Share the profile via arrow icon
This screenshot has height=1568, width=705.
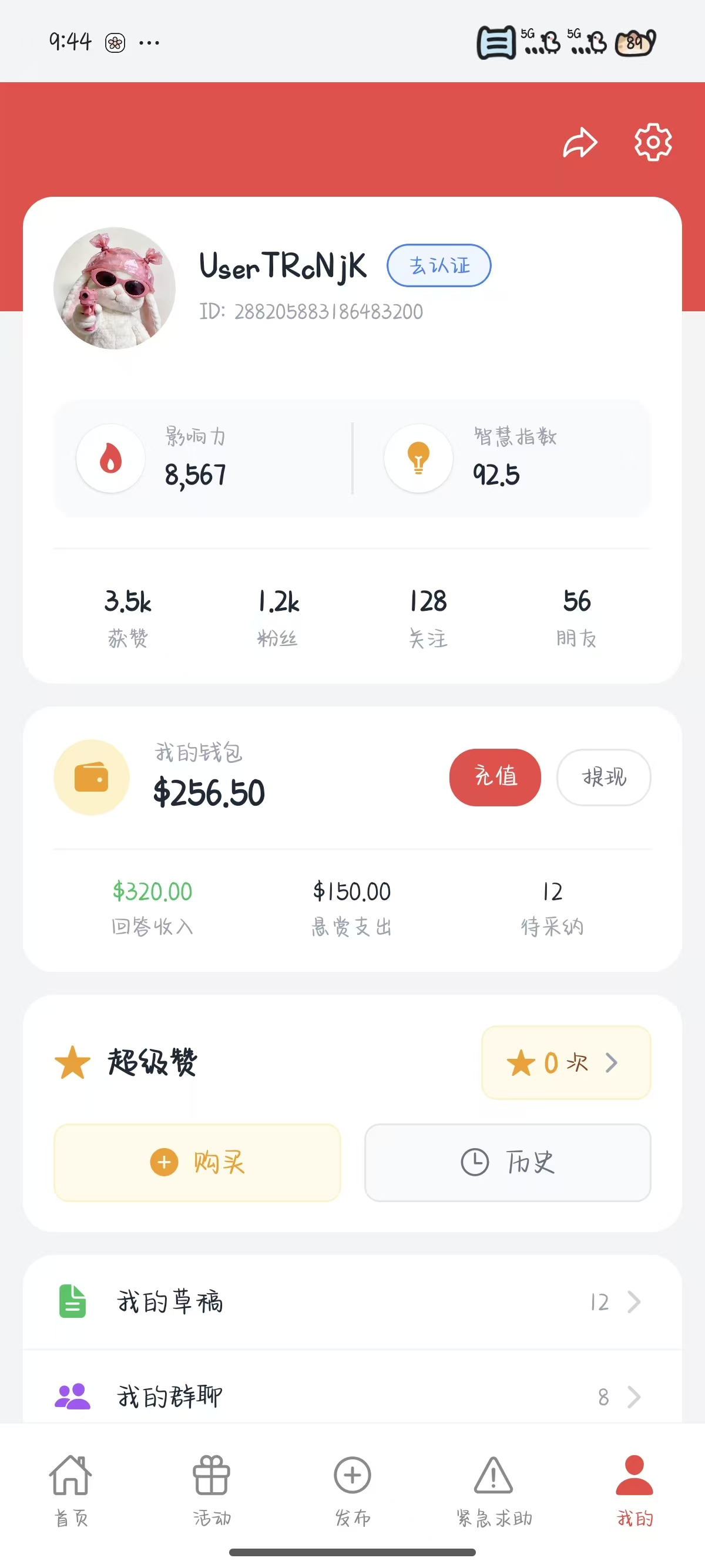[x=579, y=143]
